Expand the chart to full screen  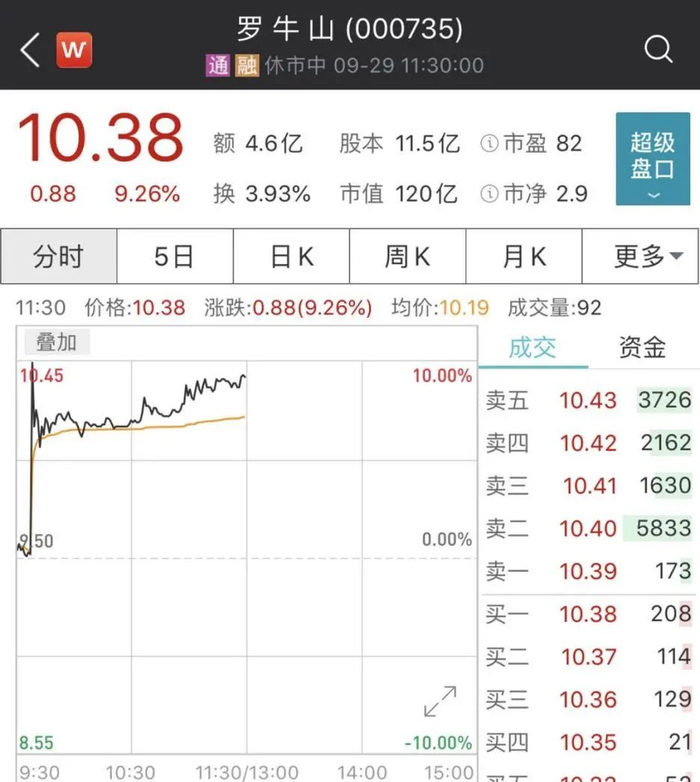pyautogui.click(x=440, y=701)
